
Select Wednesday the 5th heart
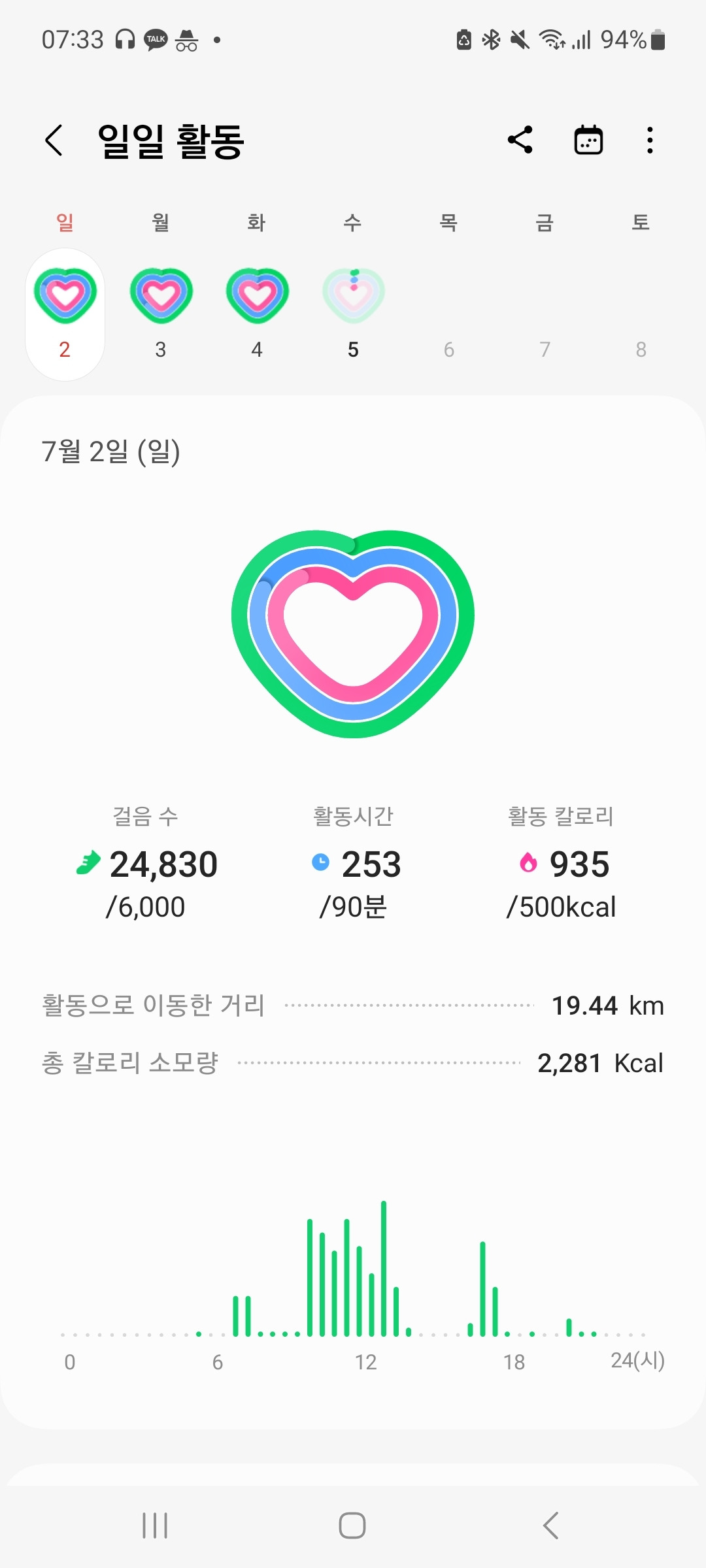(353, 296)
